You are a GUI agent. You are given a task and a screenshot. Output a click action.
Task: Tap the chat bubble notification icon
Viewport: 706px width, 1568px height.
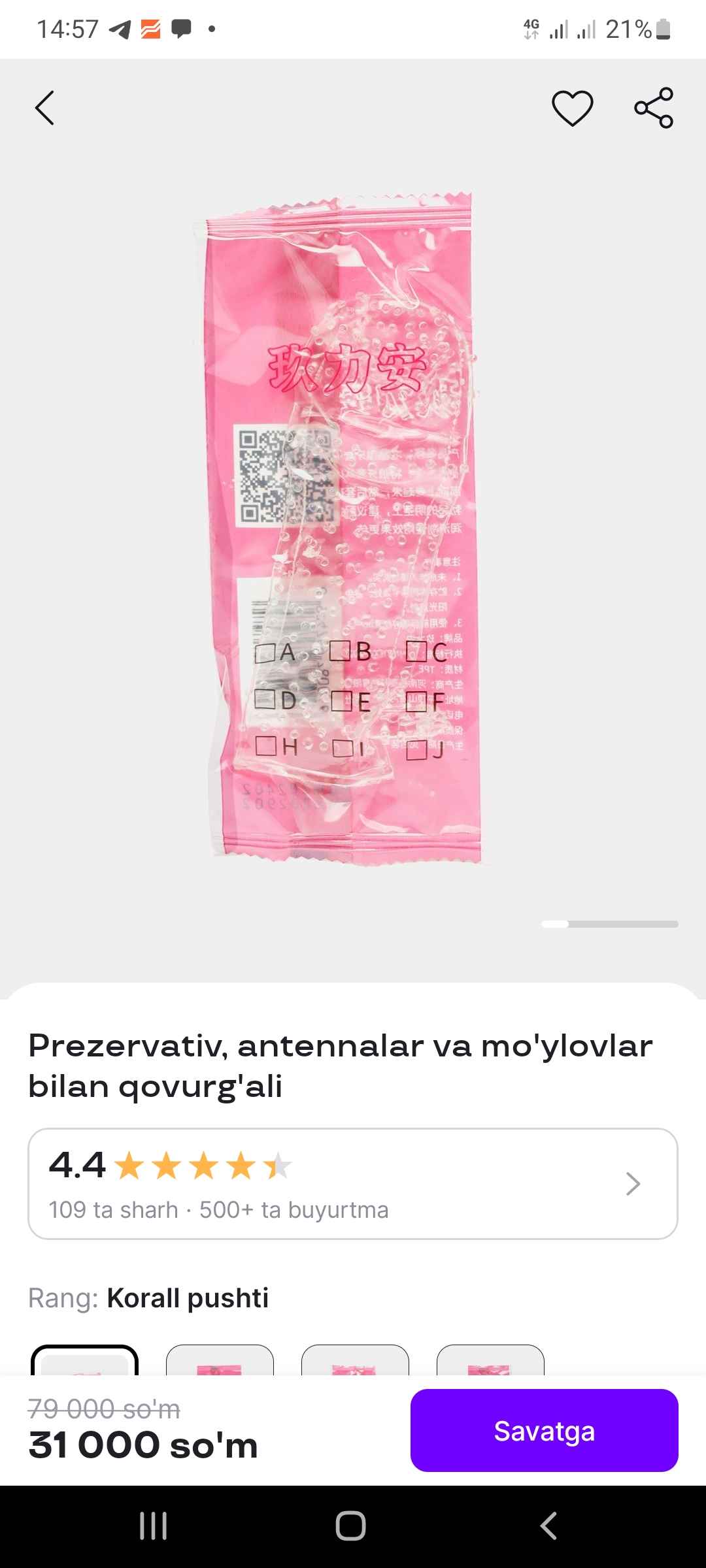tap(181, 27)
